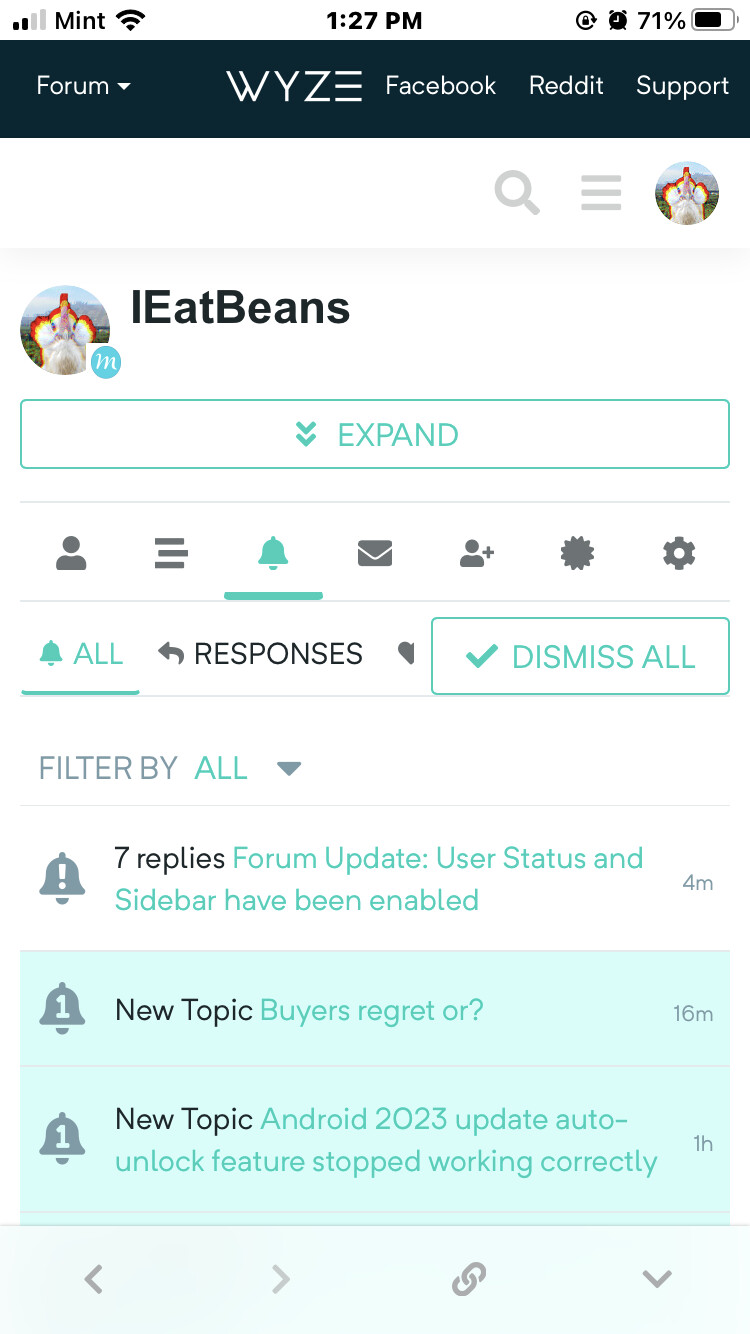
Task: Switch to the profile summary person tab
Action: point(71,553)
